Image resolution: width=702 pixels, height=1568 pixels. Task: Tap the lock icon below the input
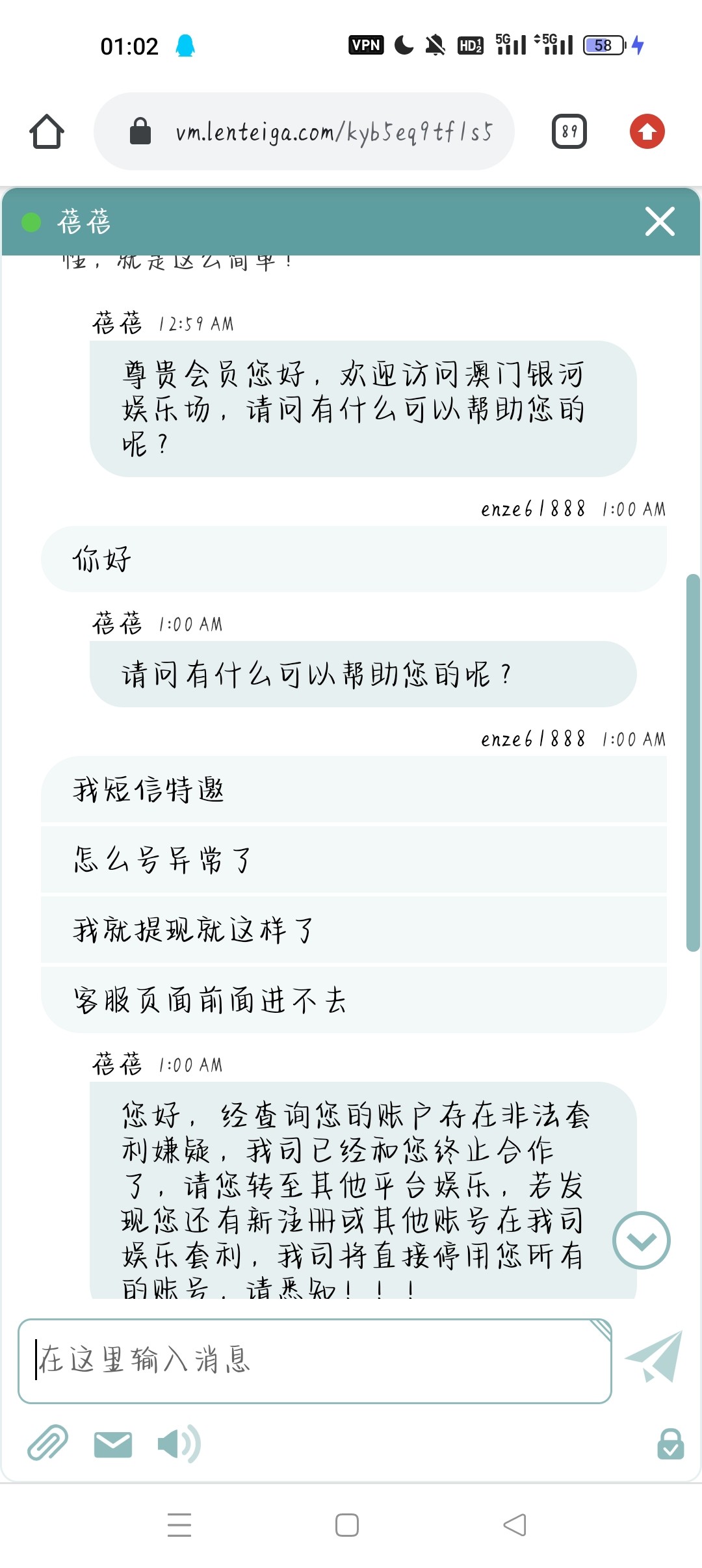tap(670, 1444)
